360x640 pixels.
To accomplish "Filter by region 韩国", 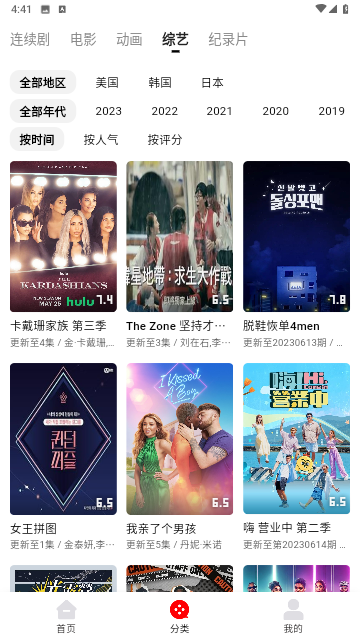I will (x=160, y=82).
